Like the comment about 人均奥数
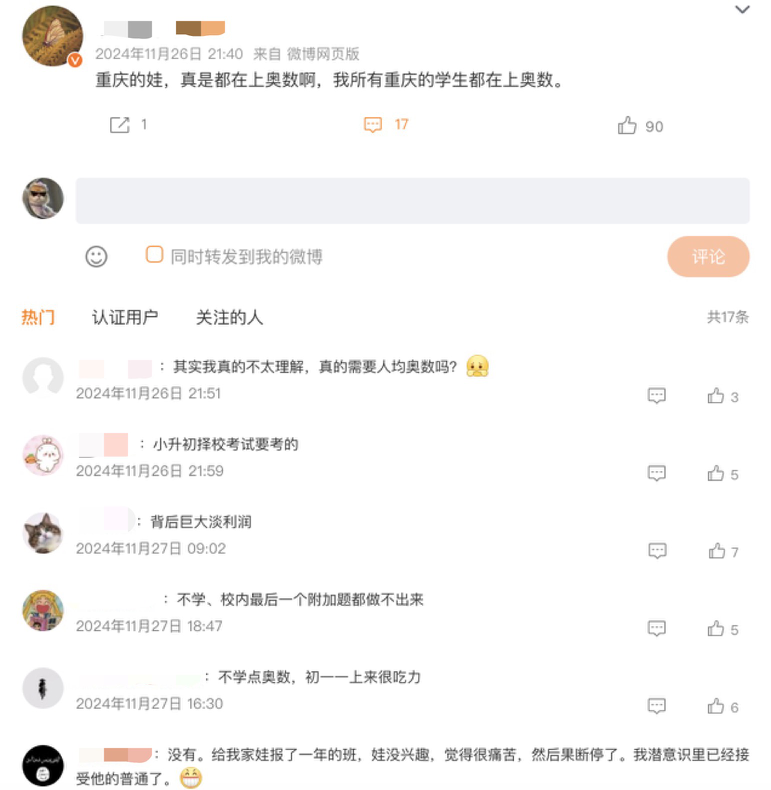Viewport: 771px width, 790px height. point(716,396)
